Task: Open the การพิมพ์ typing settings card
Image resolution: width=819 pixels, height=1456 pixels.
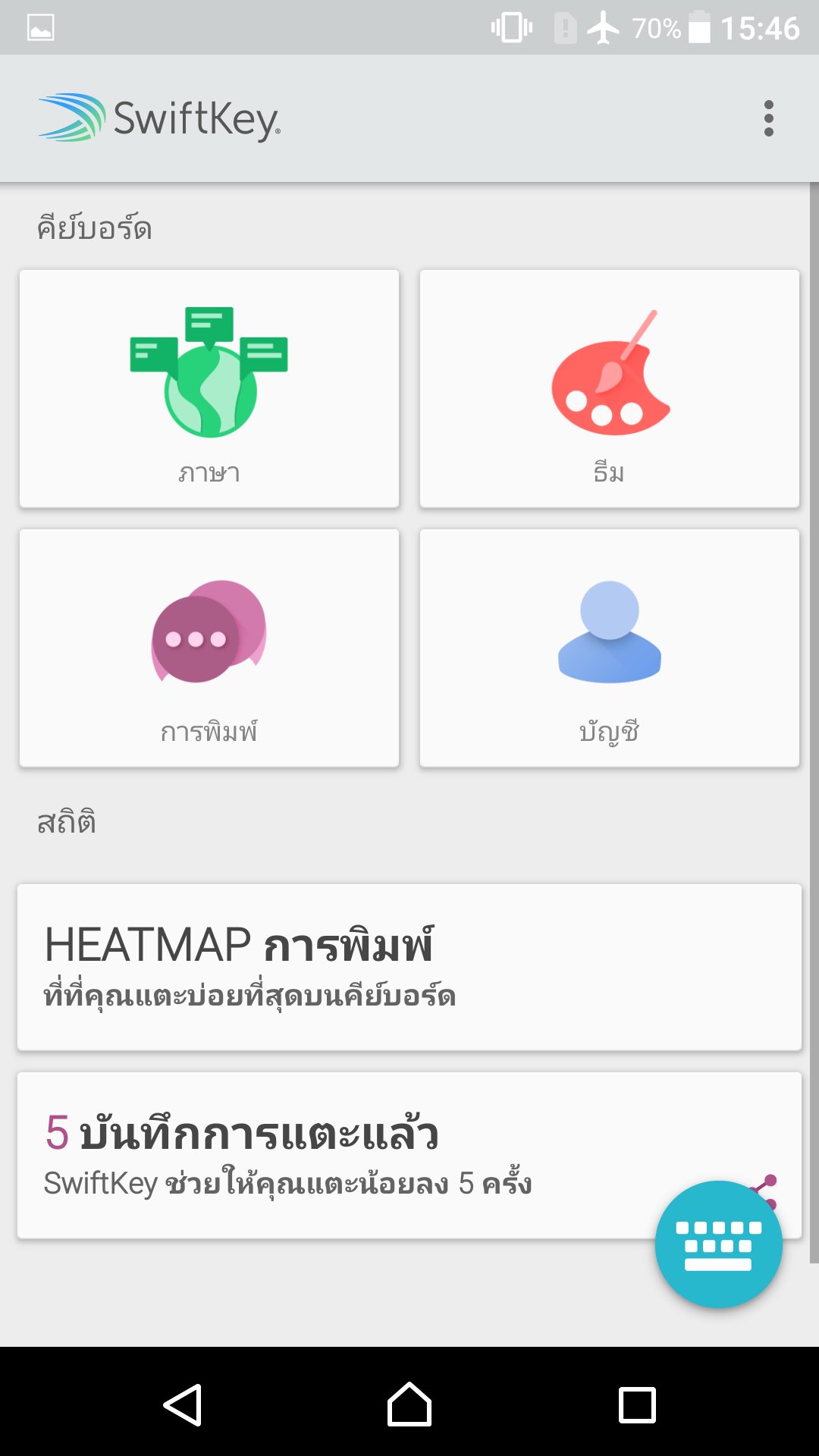Action: coord(209,648)
